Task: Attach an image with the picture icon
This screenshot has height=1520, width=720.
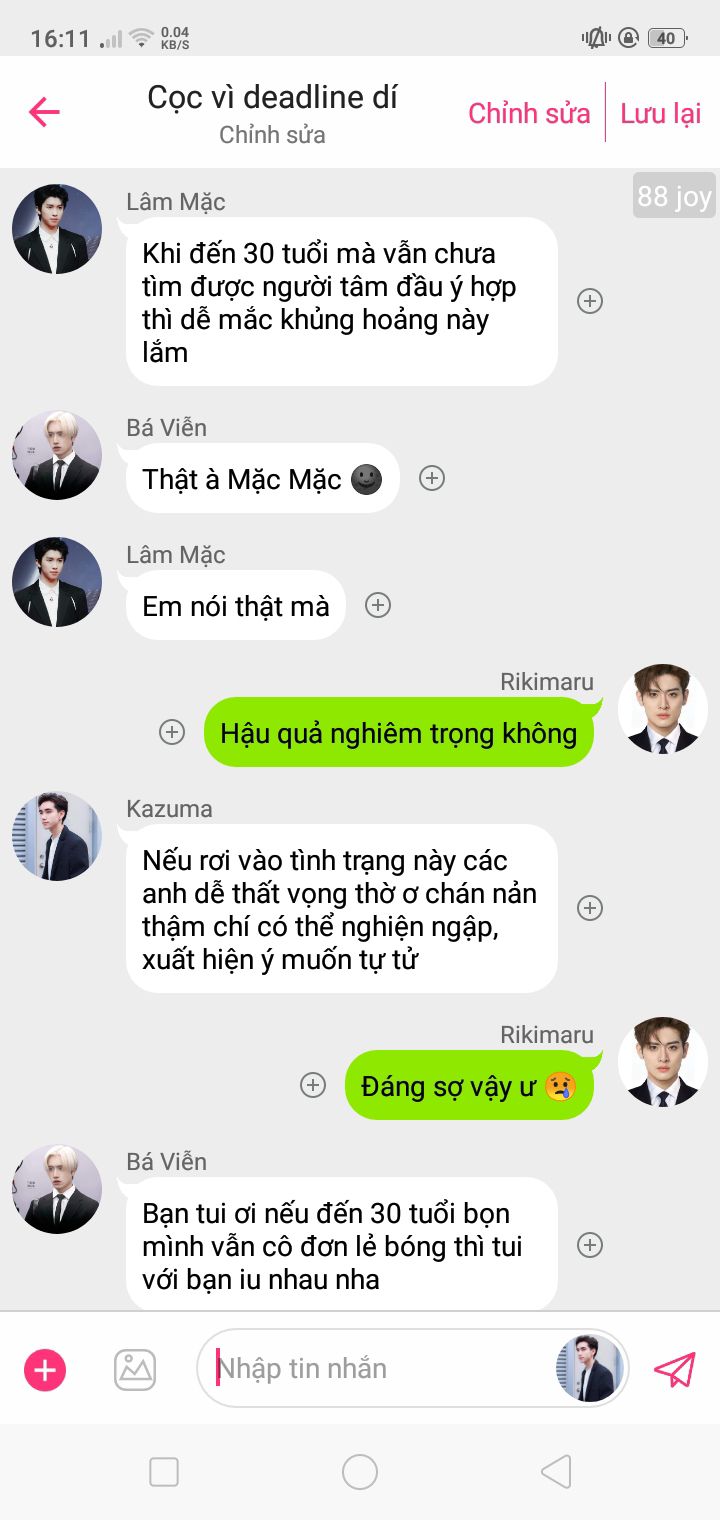Action: 135,1369
